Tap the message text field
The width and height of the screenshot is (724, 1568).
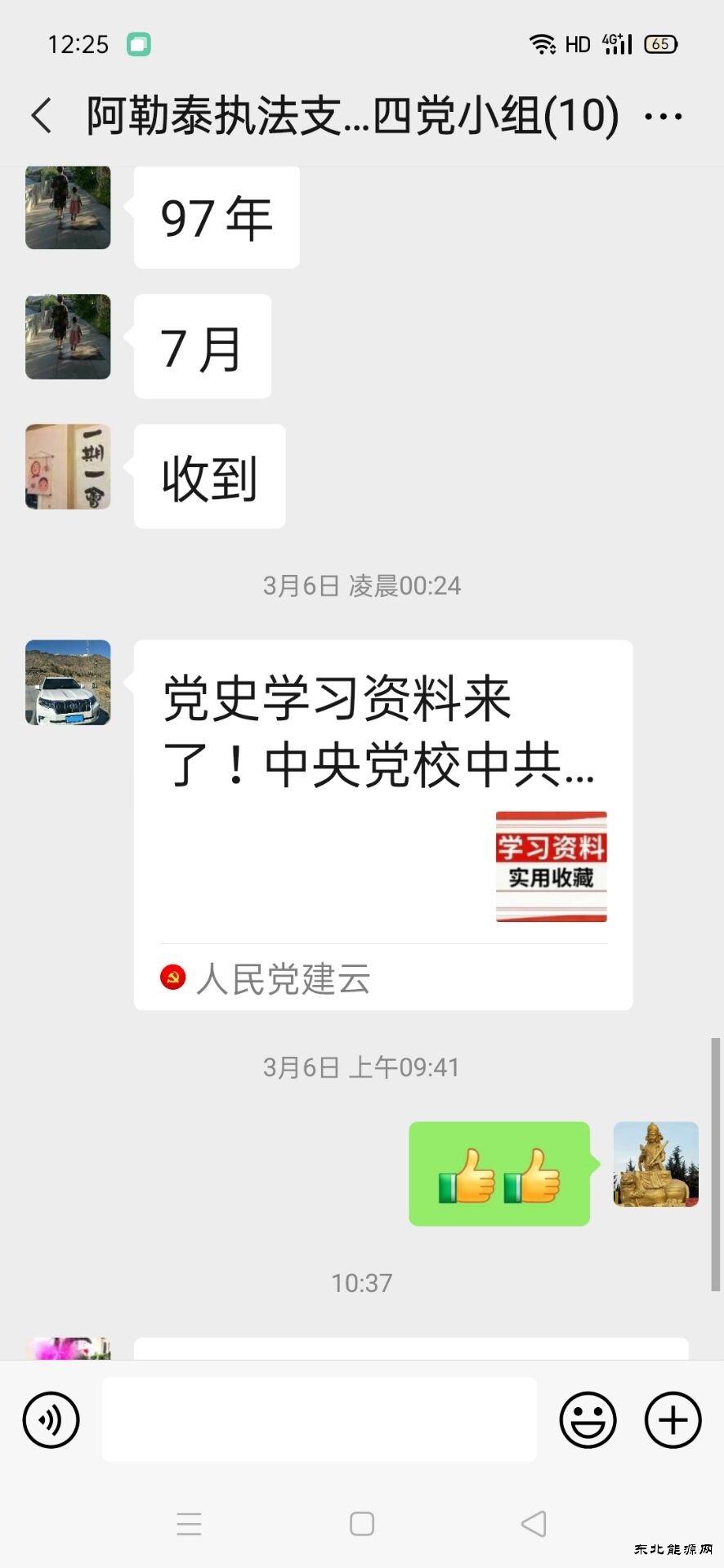(x=319, y=1420)
